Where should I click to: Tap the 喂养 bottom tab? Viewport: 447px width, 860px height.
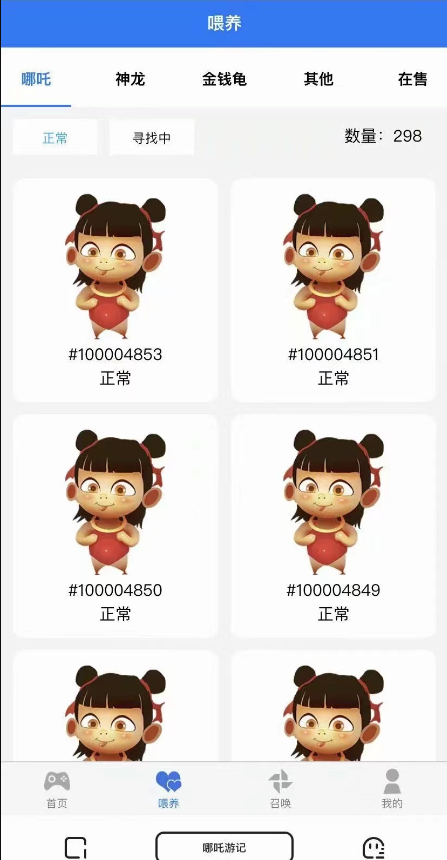coord(168,789)
